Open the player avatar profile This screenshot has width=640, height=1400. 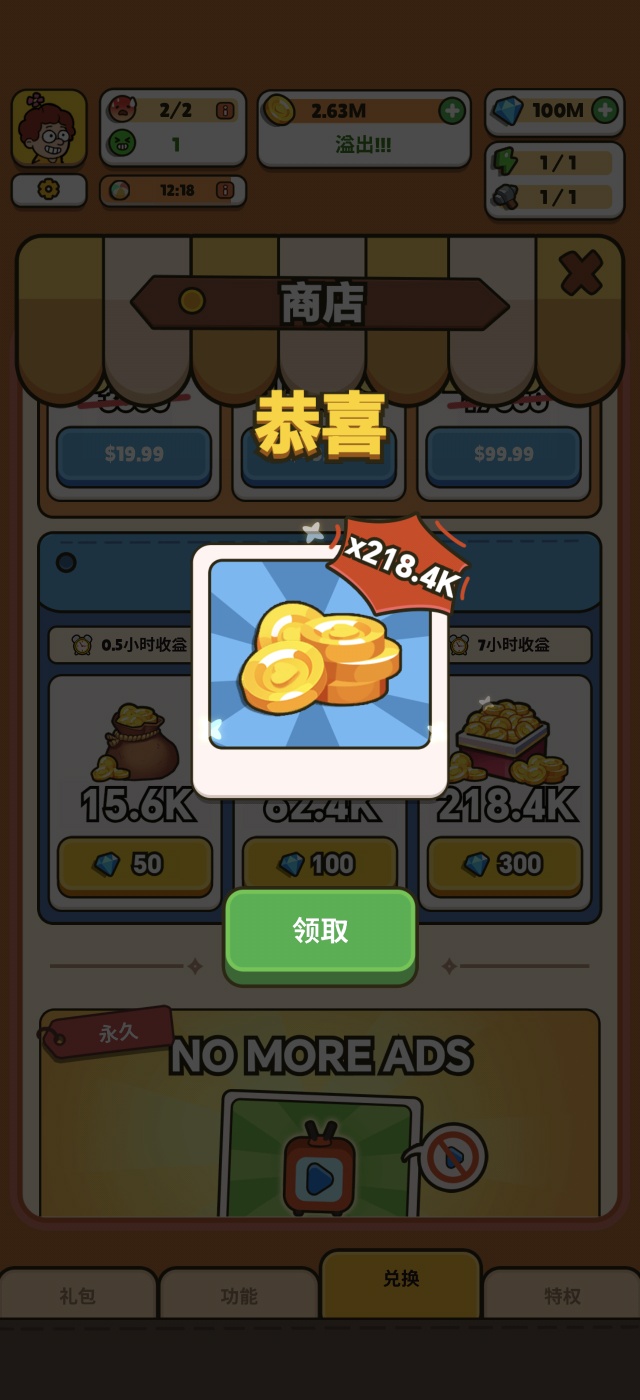coord(49,128)
